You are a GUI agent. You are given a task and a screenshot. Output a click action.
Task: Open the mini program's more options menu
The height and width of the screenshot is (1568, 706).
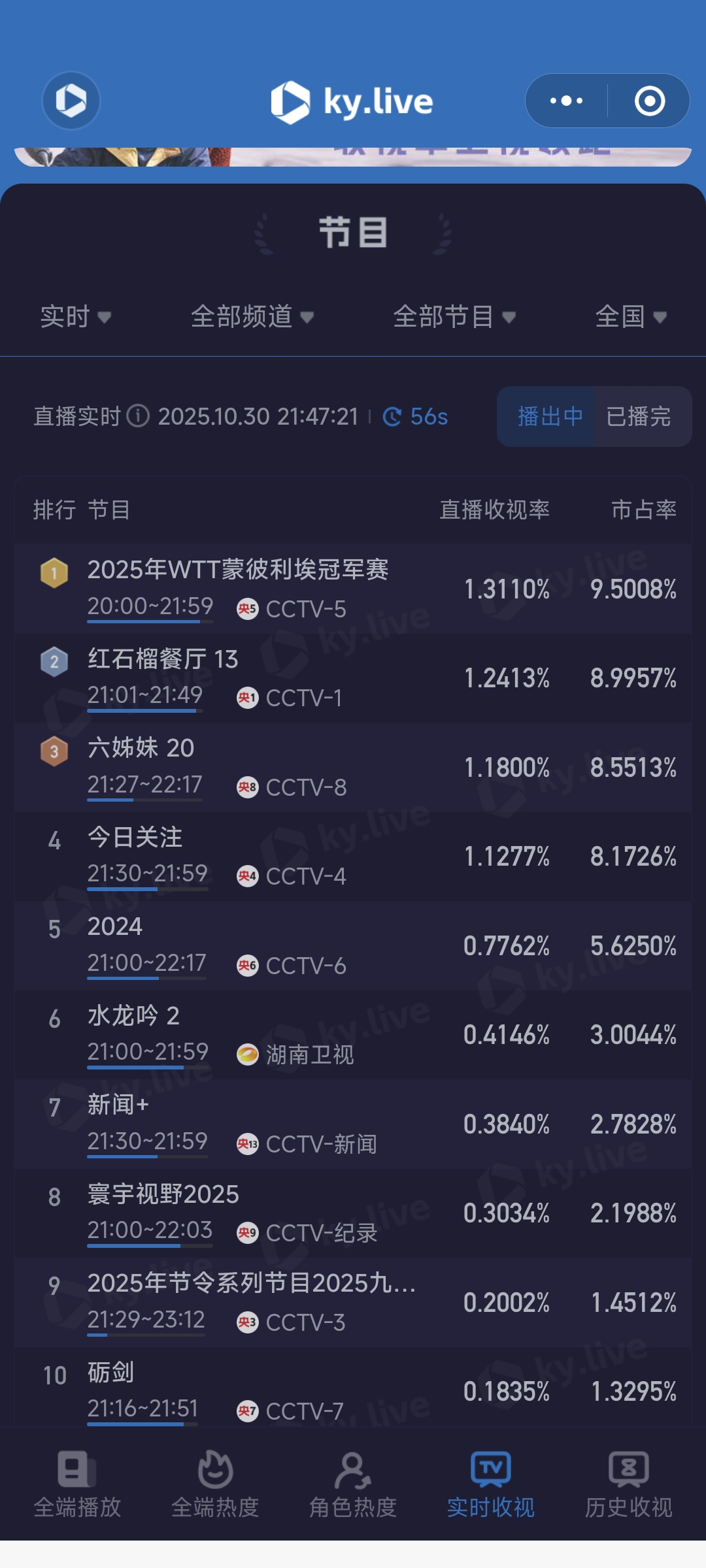coord(566,101)
